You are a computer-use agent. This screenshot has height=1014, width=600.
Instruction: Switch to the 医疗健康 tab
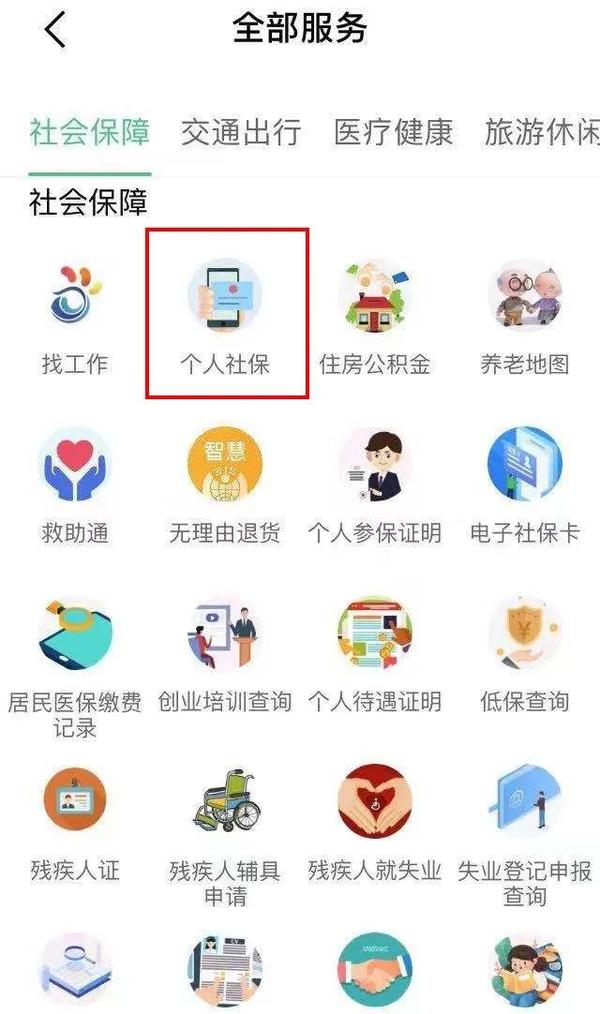[393, 132]
